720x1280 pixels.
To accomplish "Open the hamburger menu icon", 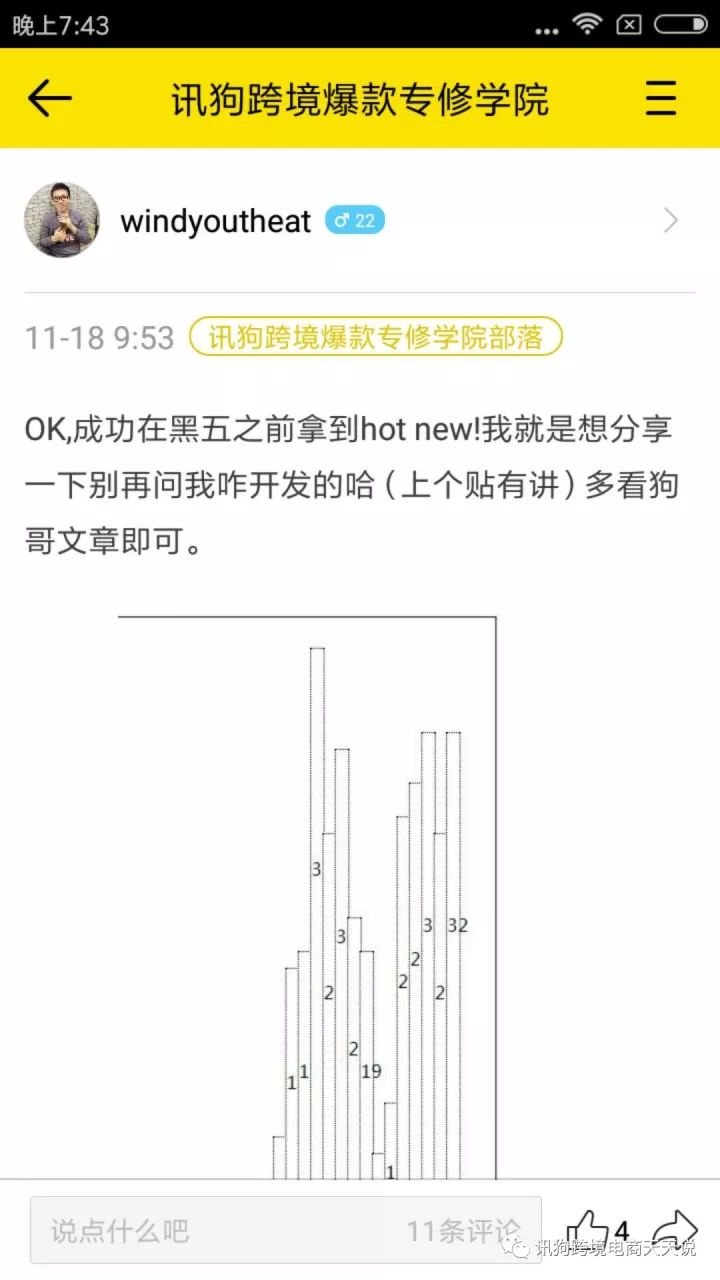I will pyautogui.click(x=661, y=99).
